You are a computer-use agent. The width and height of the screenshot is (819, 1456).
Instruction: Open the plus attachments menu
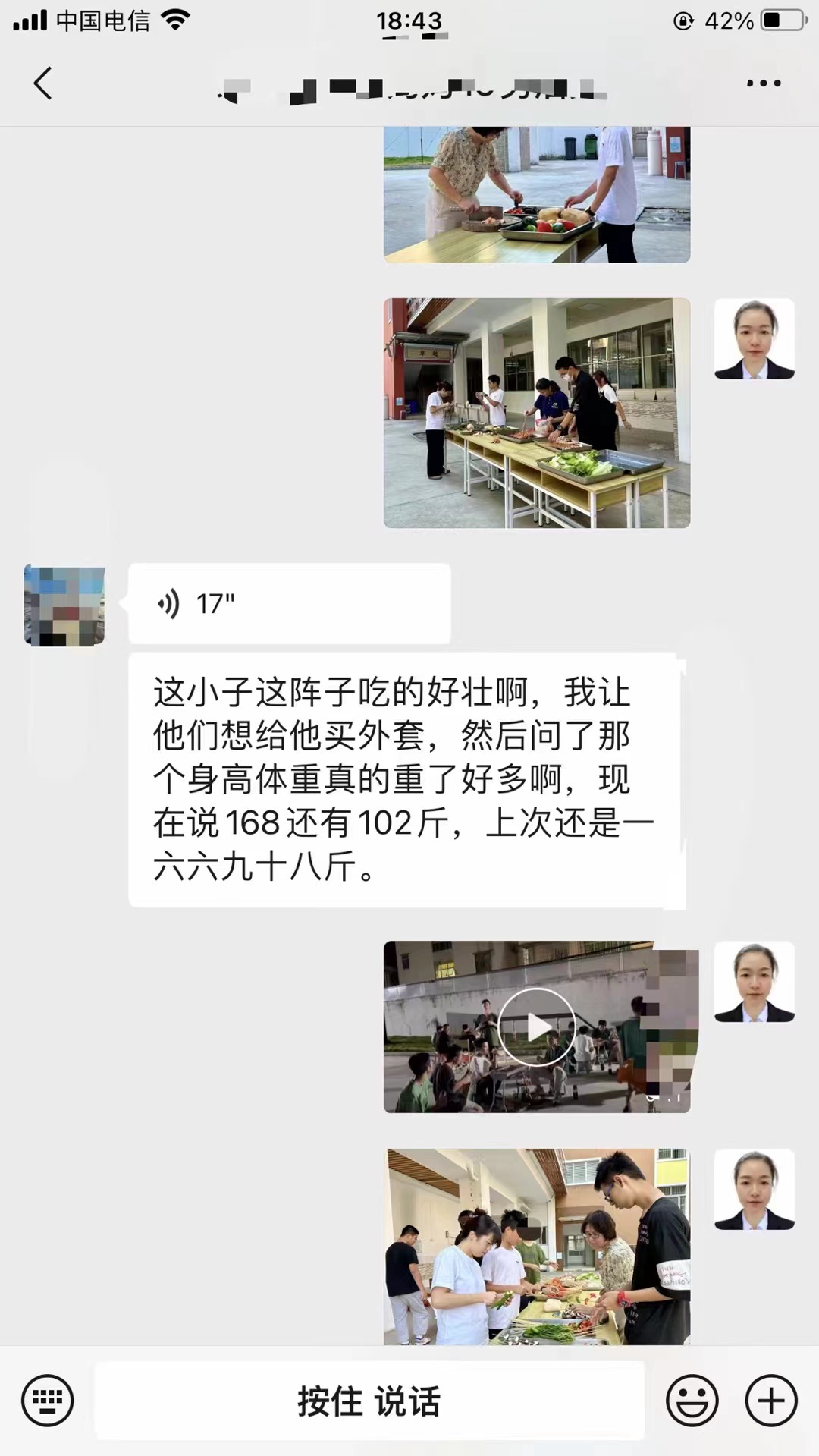(771, 1401)
